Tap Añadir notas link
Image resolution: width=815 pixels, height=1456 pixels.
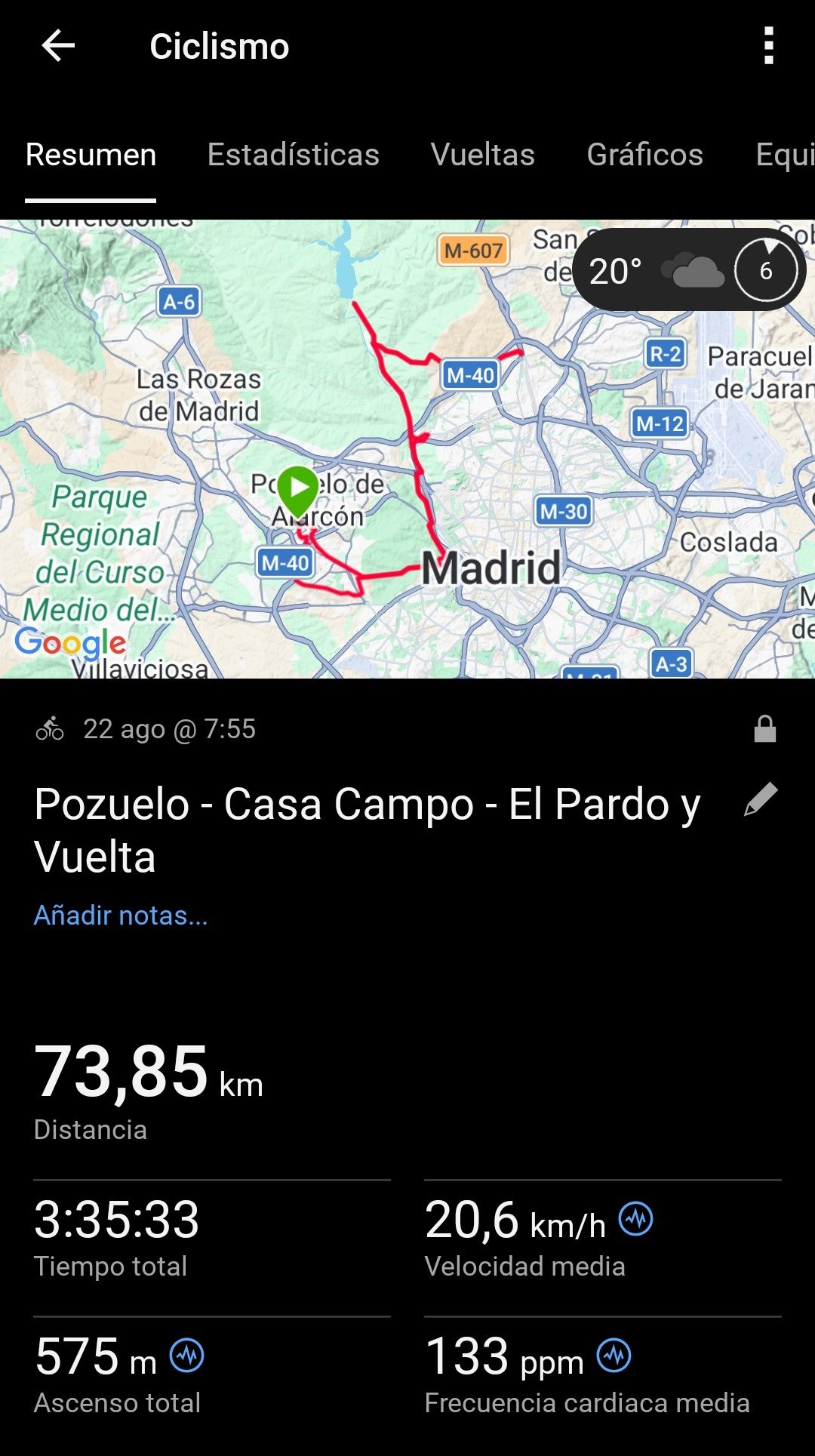pyautogui.click(x=121, y=915)
